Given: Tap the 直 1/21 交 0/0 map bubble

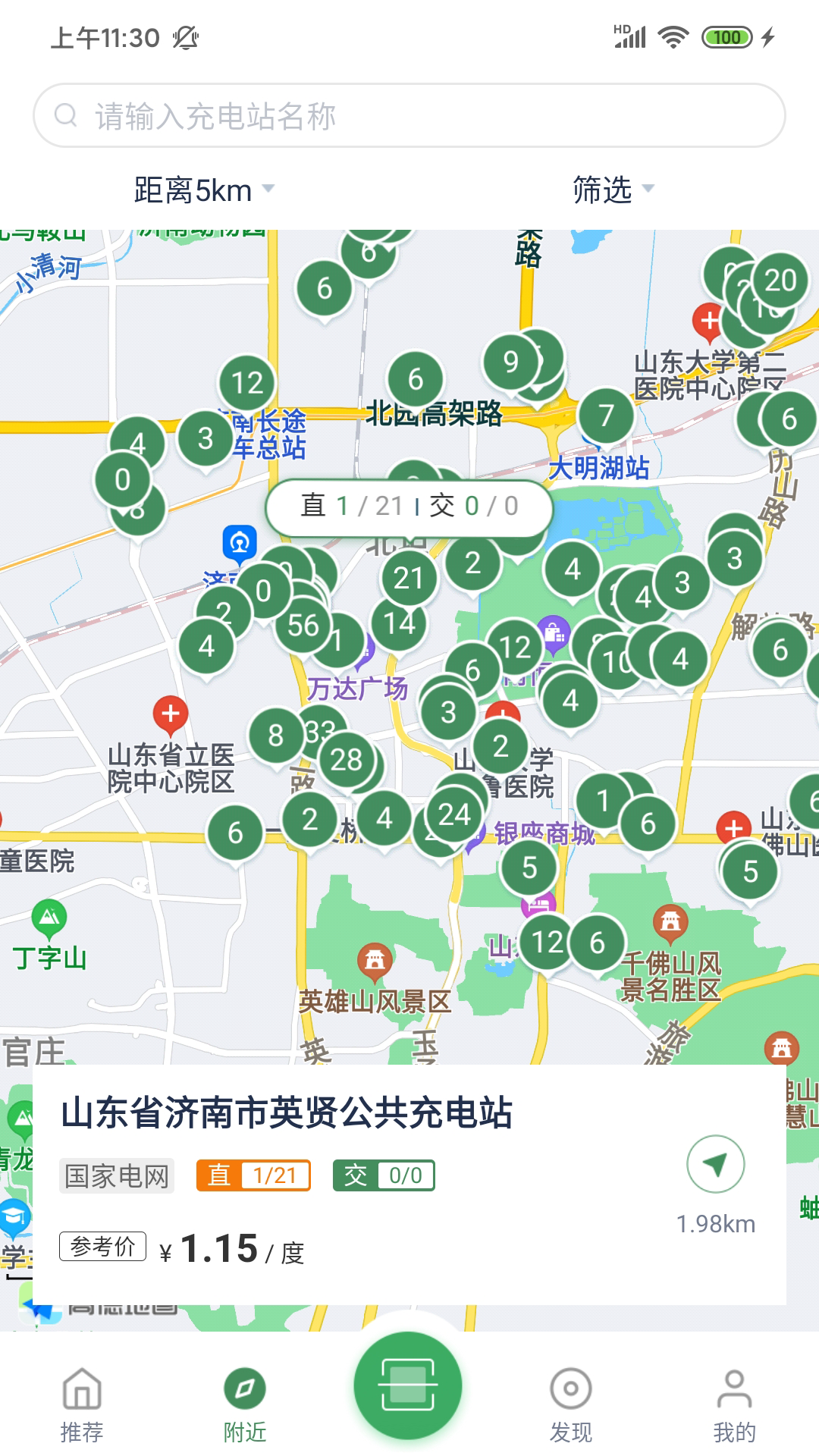Looking at the screenshot, I should tap(408, 506).
